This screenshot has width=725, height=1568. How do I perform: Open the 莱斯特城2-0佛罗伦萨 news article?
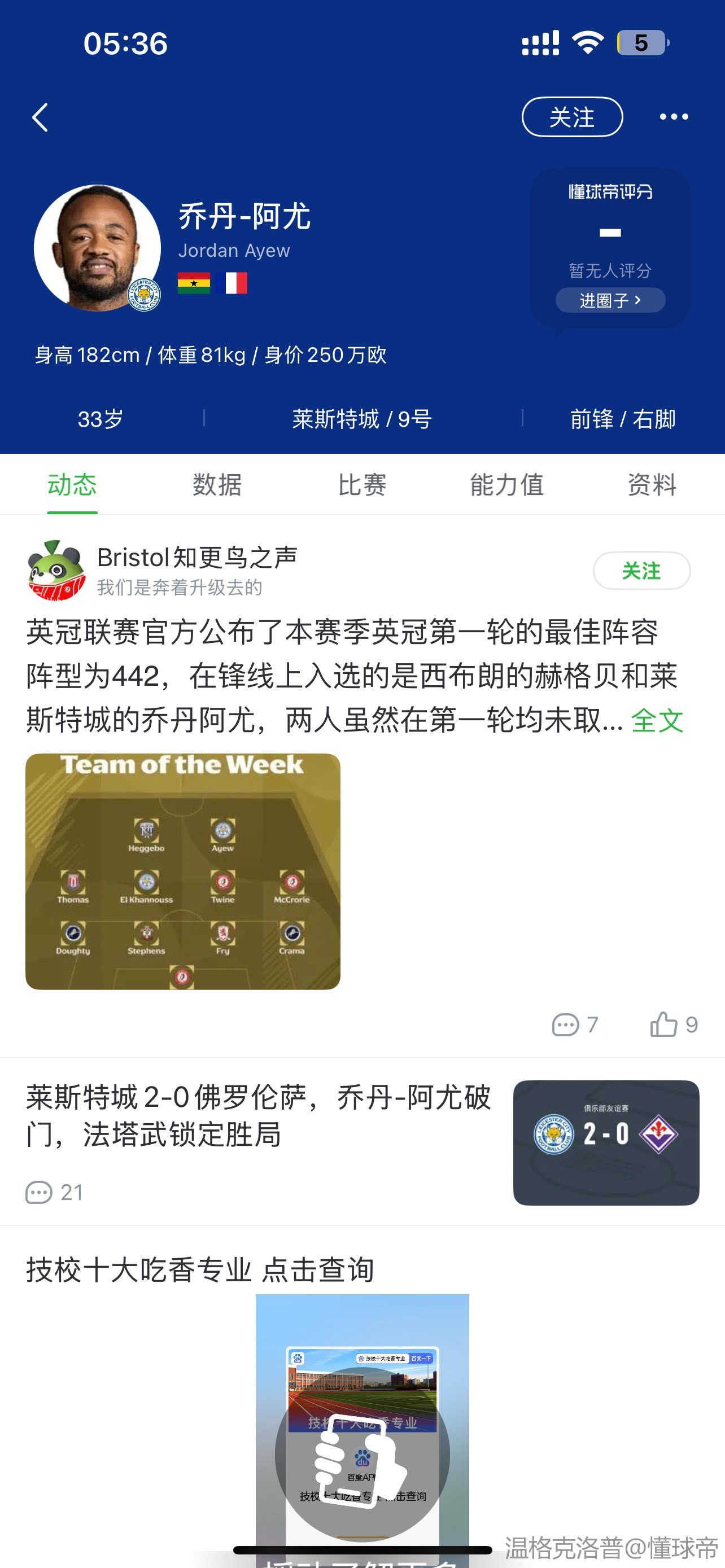click(259, 1115)
